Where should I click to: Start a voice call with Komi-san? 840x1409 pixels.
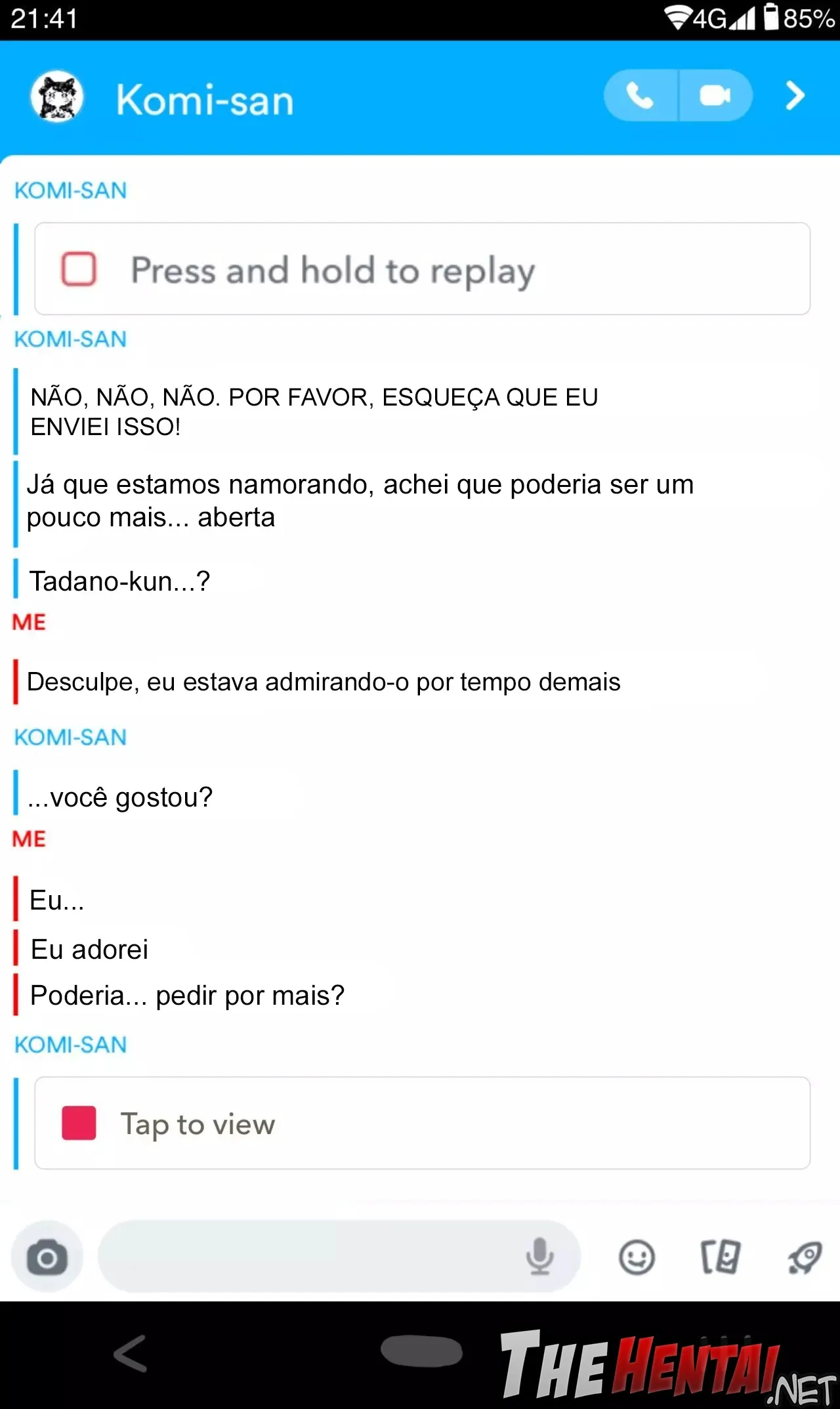(640, 96)
